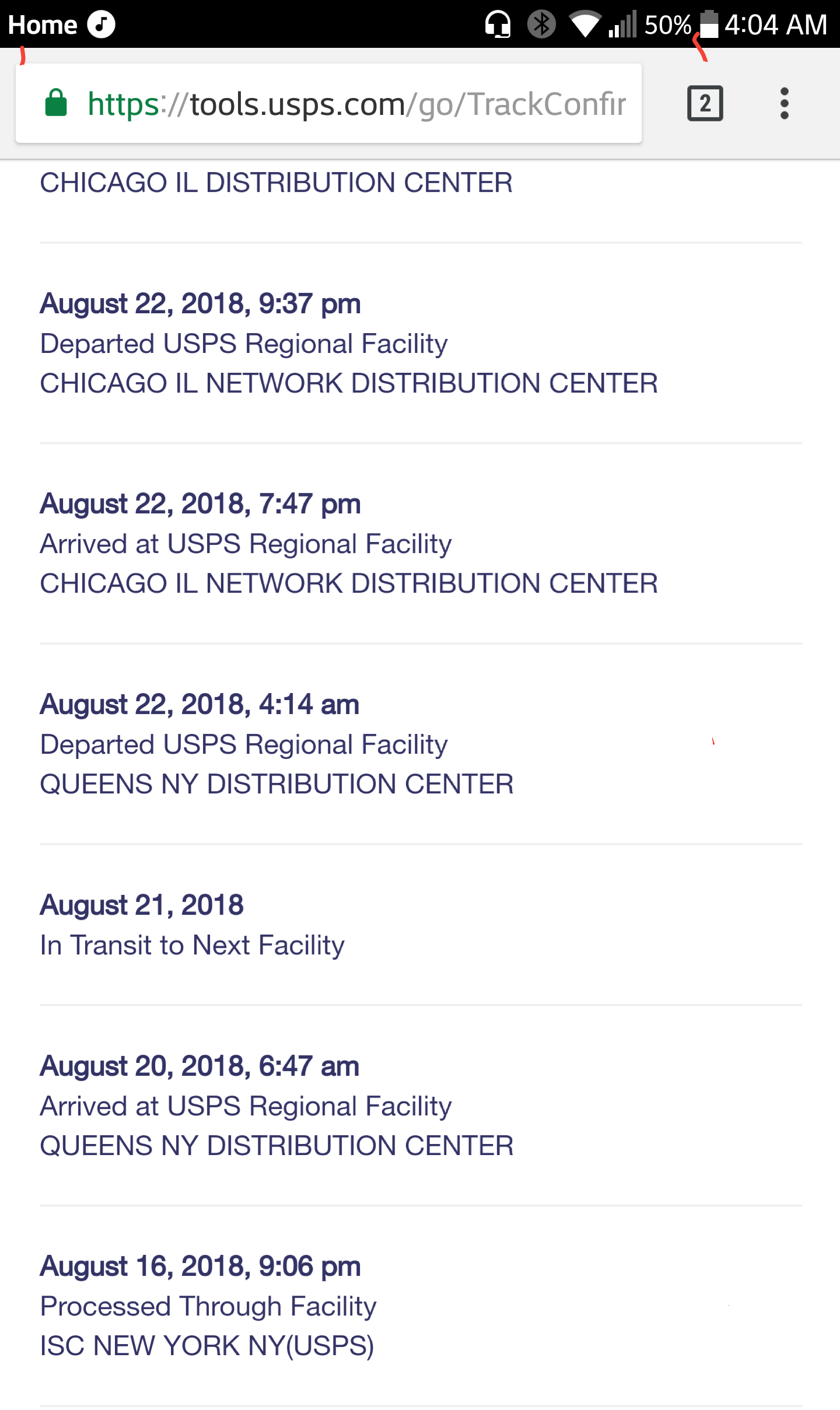Tap ISC NEW YORK NY(USPS) facility text

pyautogui.click(x=207, y=1345)
